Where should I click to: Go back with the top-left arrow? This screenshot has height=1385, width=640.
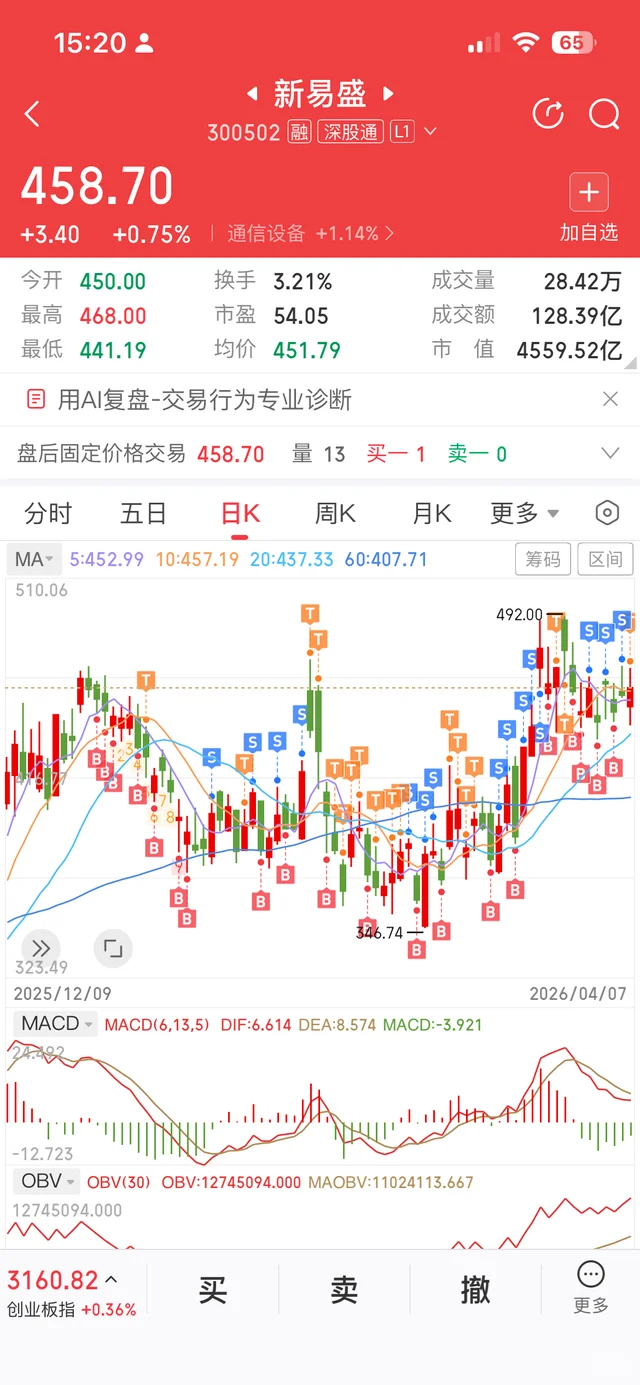32,114
